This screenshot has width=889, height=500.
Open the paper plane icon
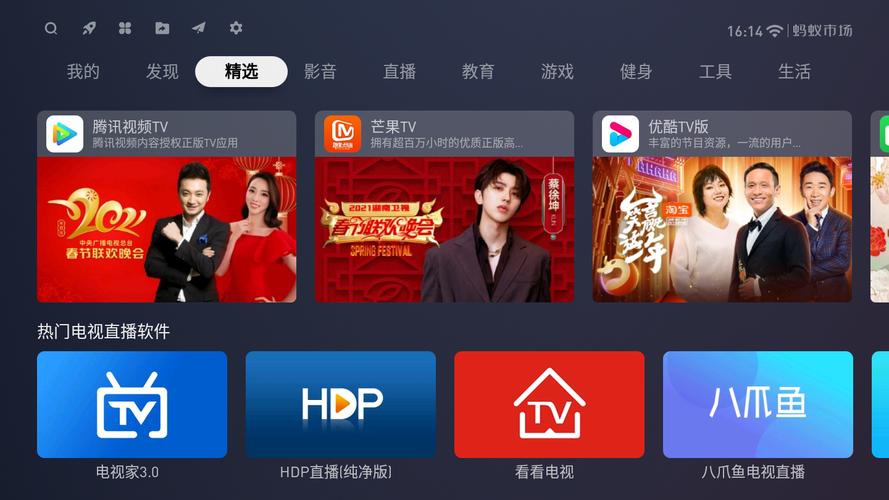199,28
